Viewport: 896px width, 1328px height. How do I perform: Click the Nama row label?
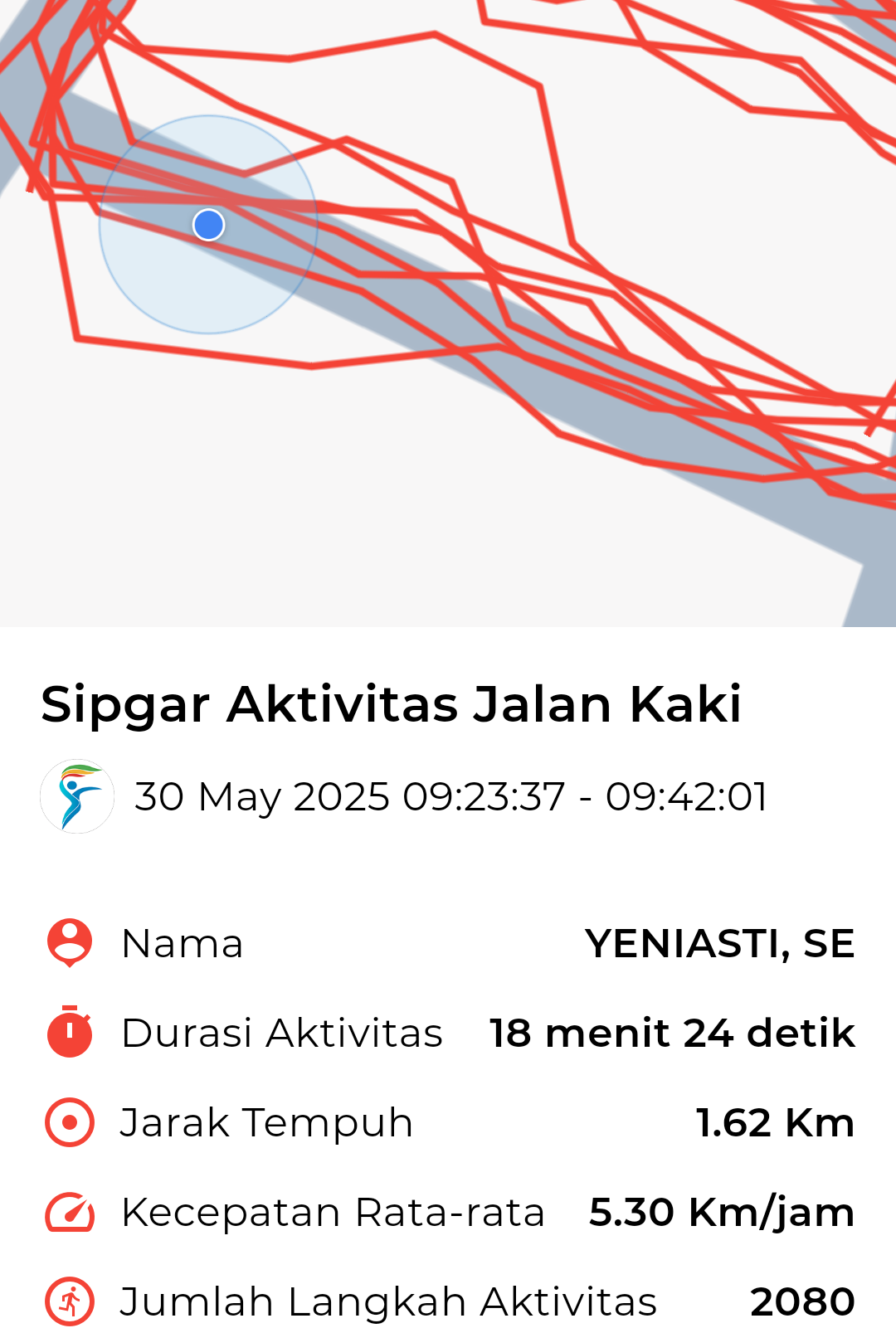[182, 943]
